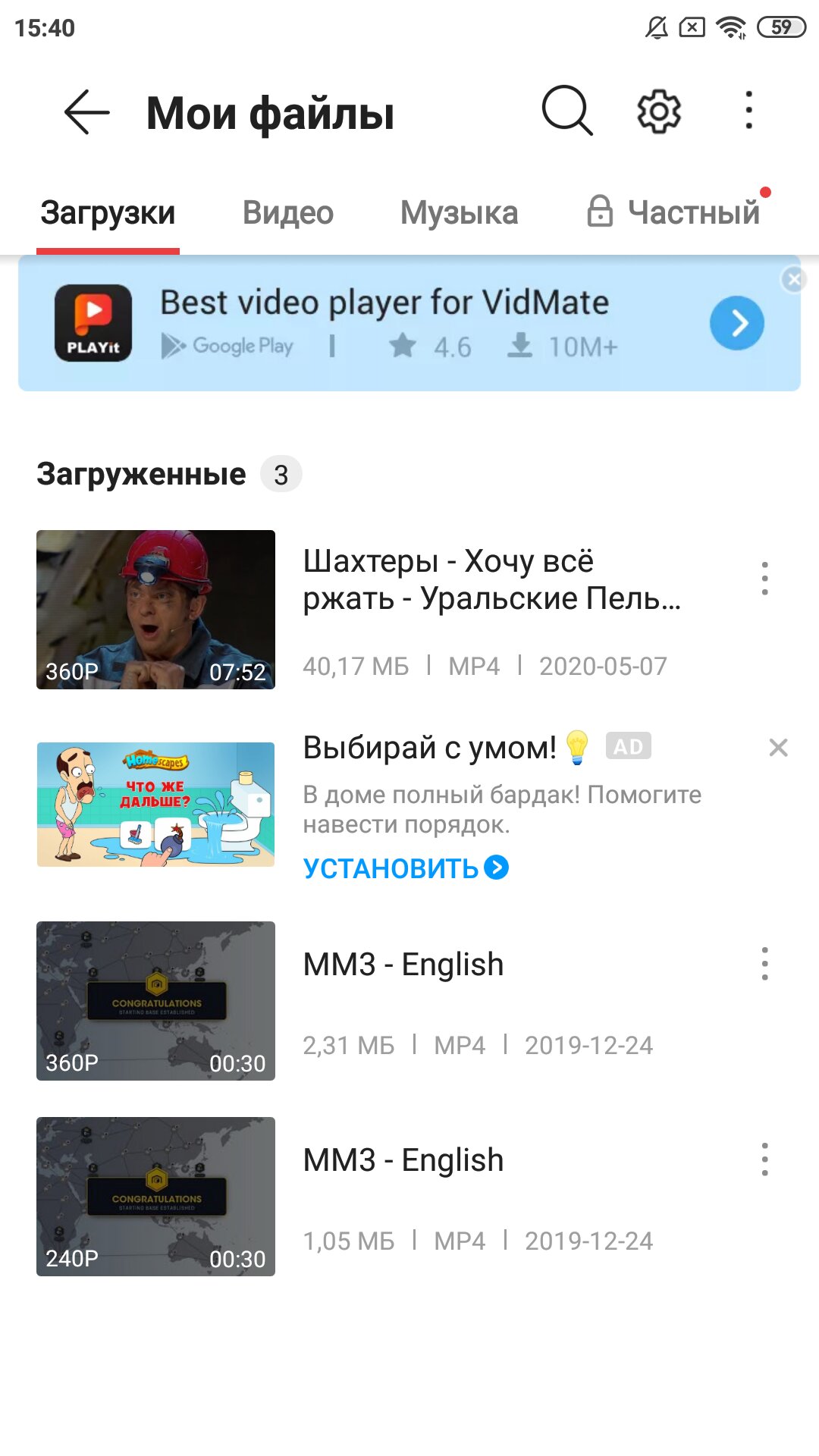Viewport: 819px width, 1456px height.
Task: Open the Частный locked tab
Action: [673, 212]
